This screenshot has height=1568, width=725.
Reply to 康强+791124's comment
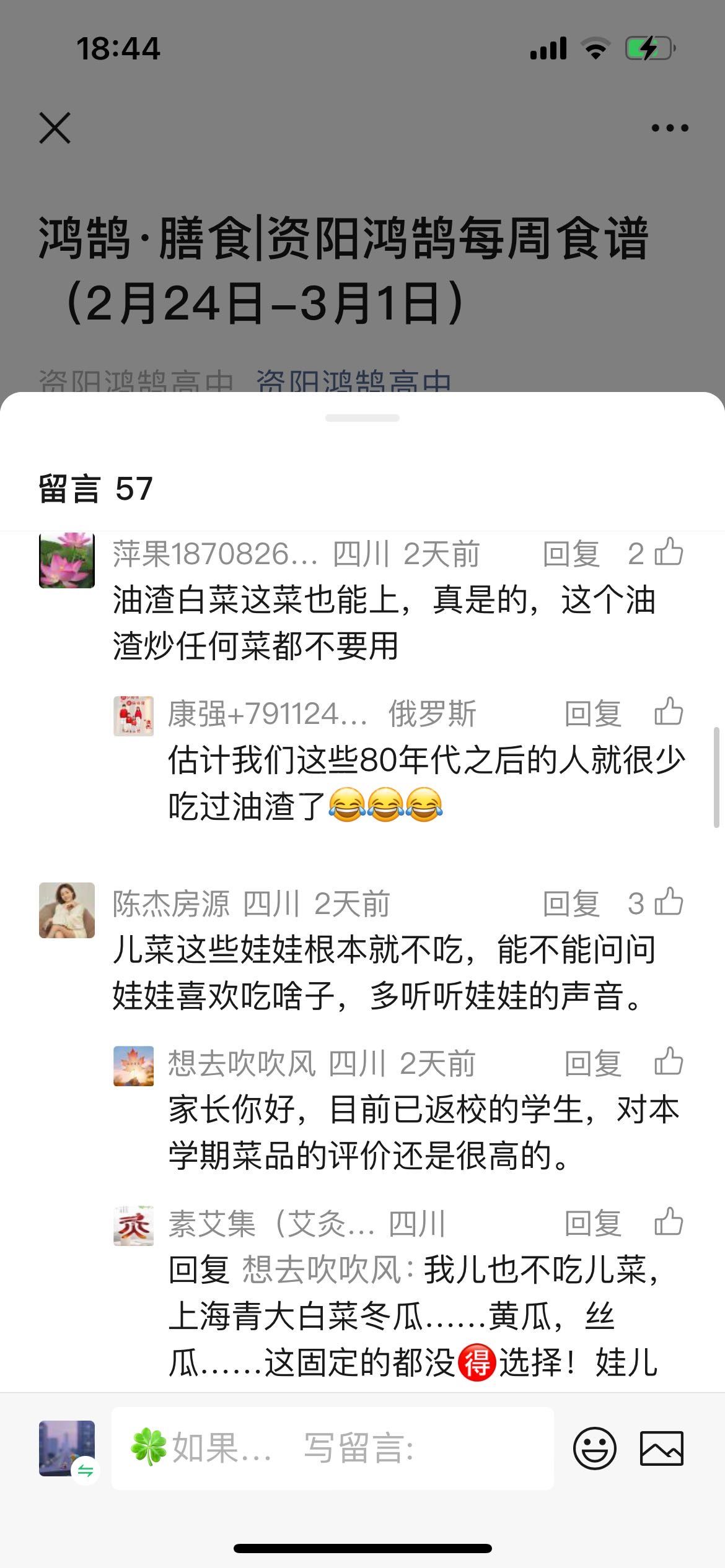click(x=592, y=713)
